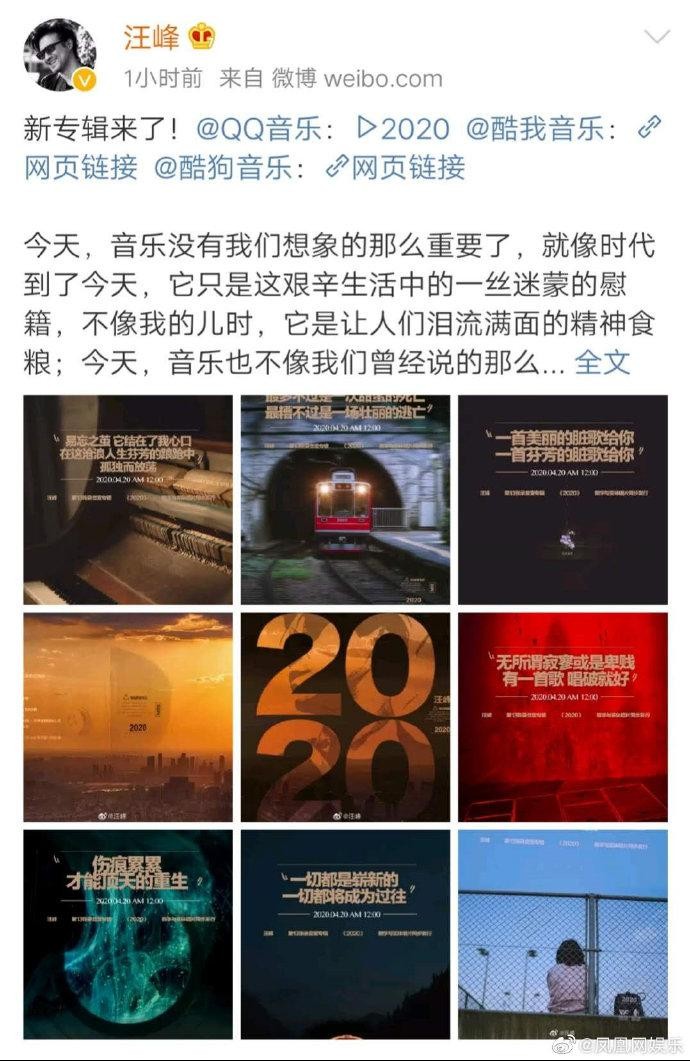The width and height of the screenshot is (690, 1061).
Task: Open the train tunnel image
Action: coord(345,499)
